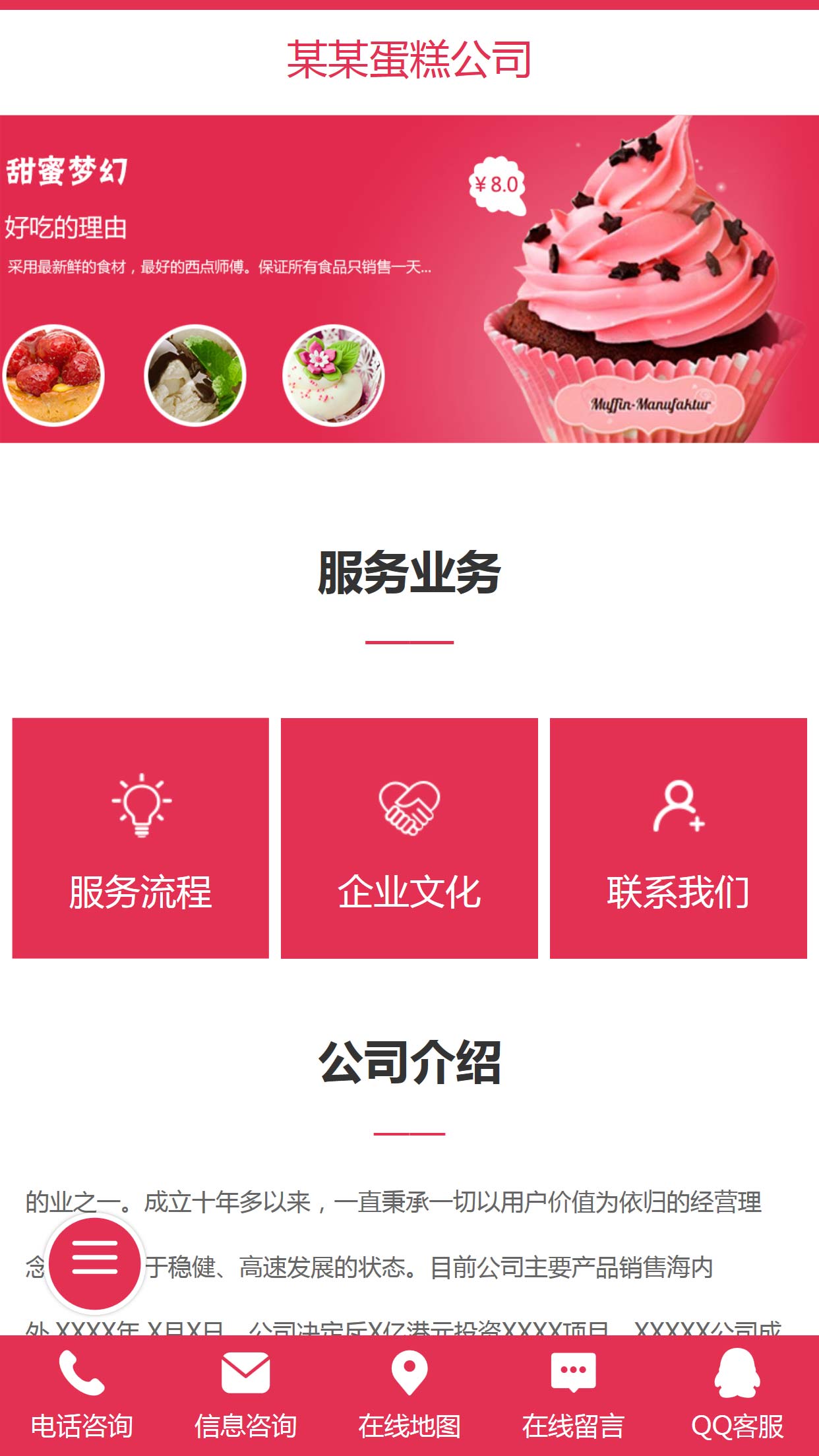Go to 在线留言 message option
Screen dimensions: 819x1456
point(573,1395)
